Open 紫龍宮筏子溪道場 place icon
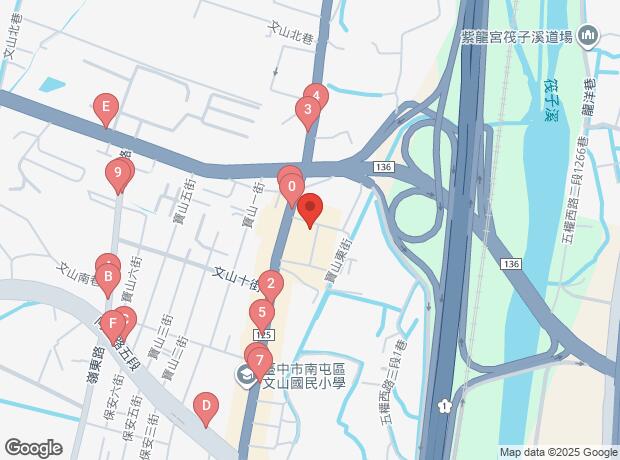Viewport: 620px width, 460px height. pyautogui.click(x=588, y=37)
